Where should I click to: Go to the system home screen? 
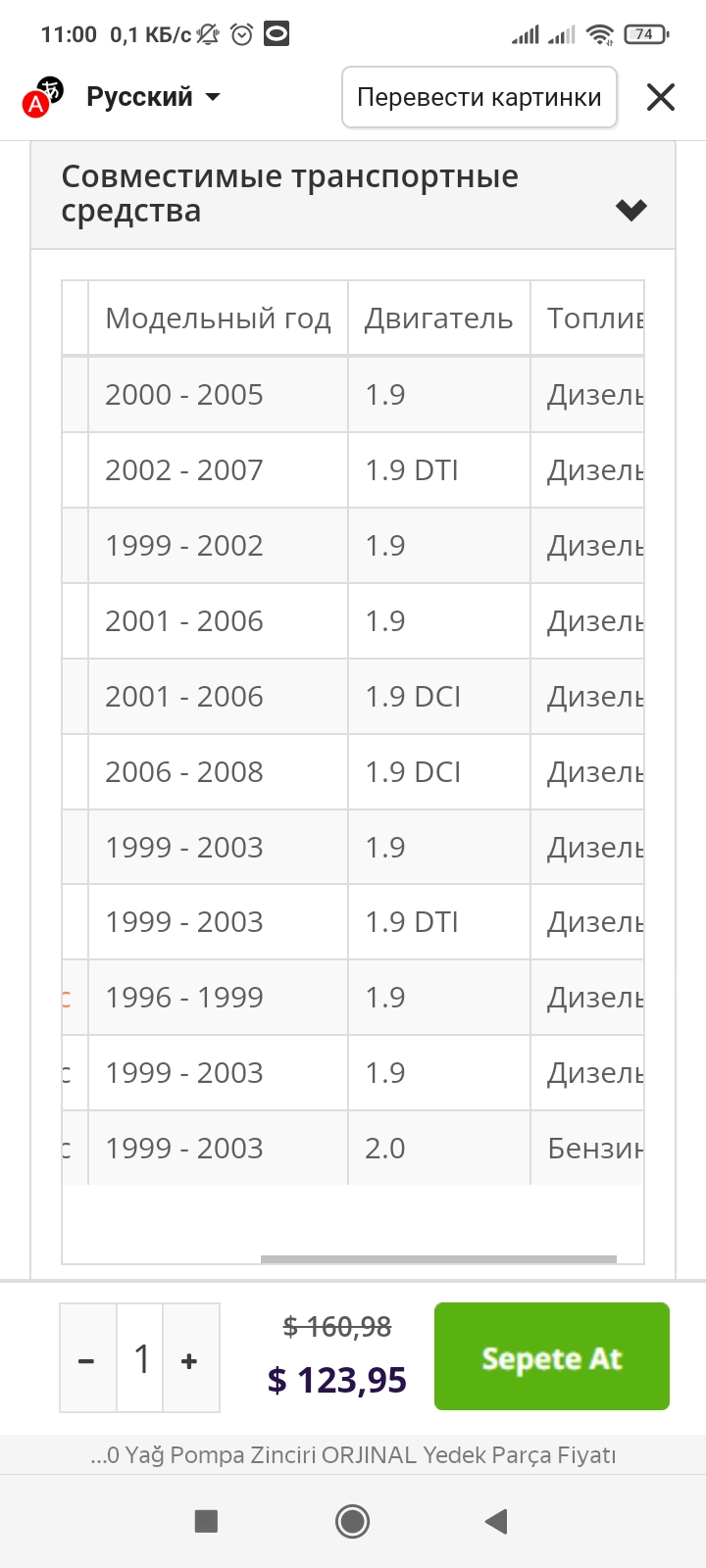[x=352, y=1521]
